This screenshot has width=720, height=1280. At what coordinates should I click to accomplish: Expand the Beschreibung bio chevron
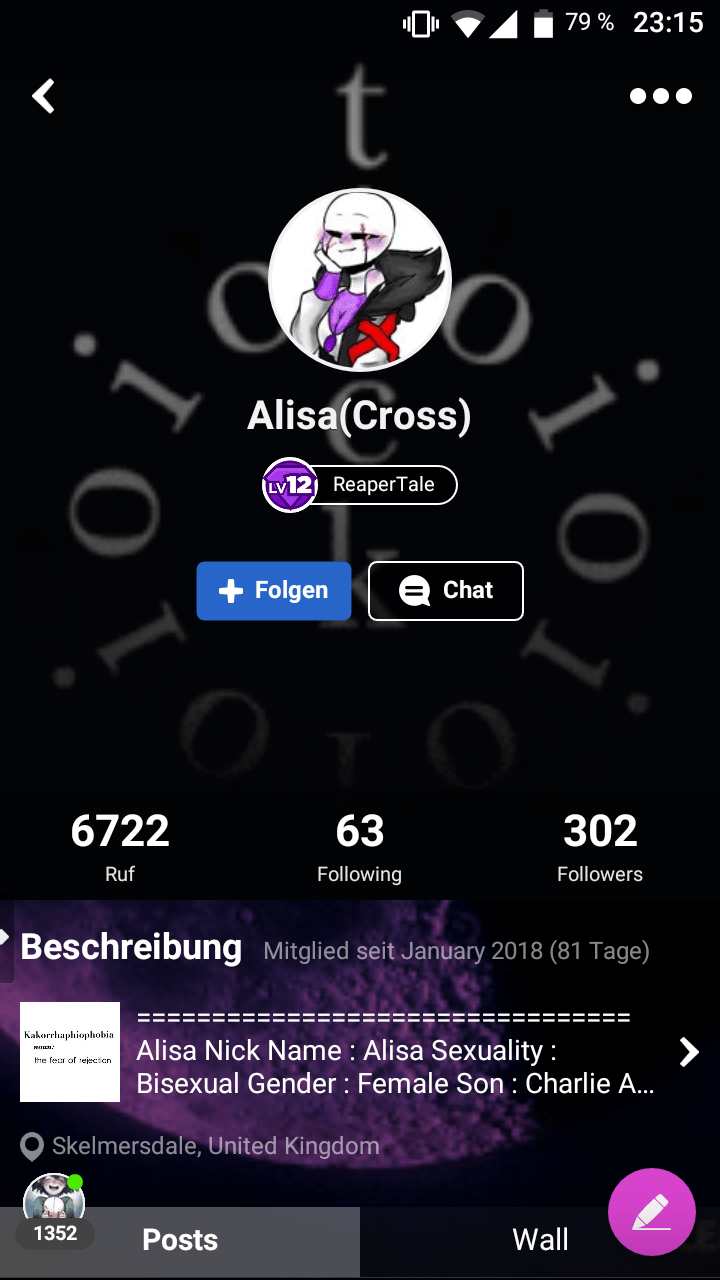coord(689,1051)
